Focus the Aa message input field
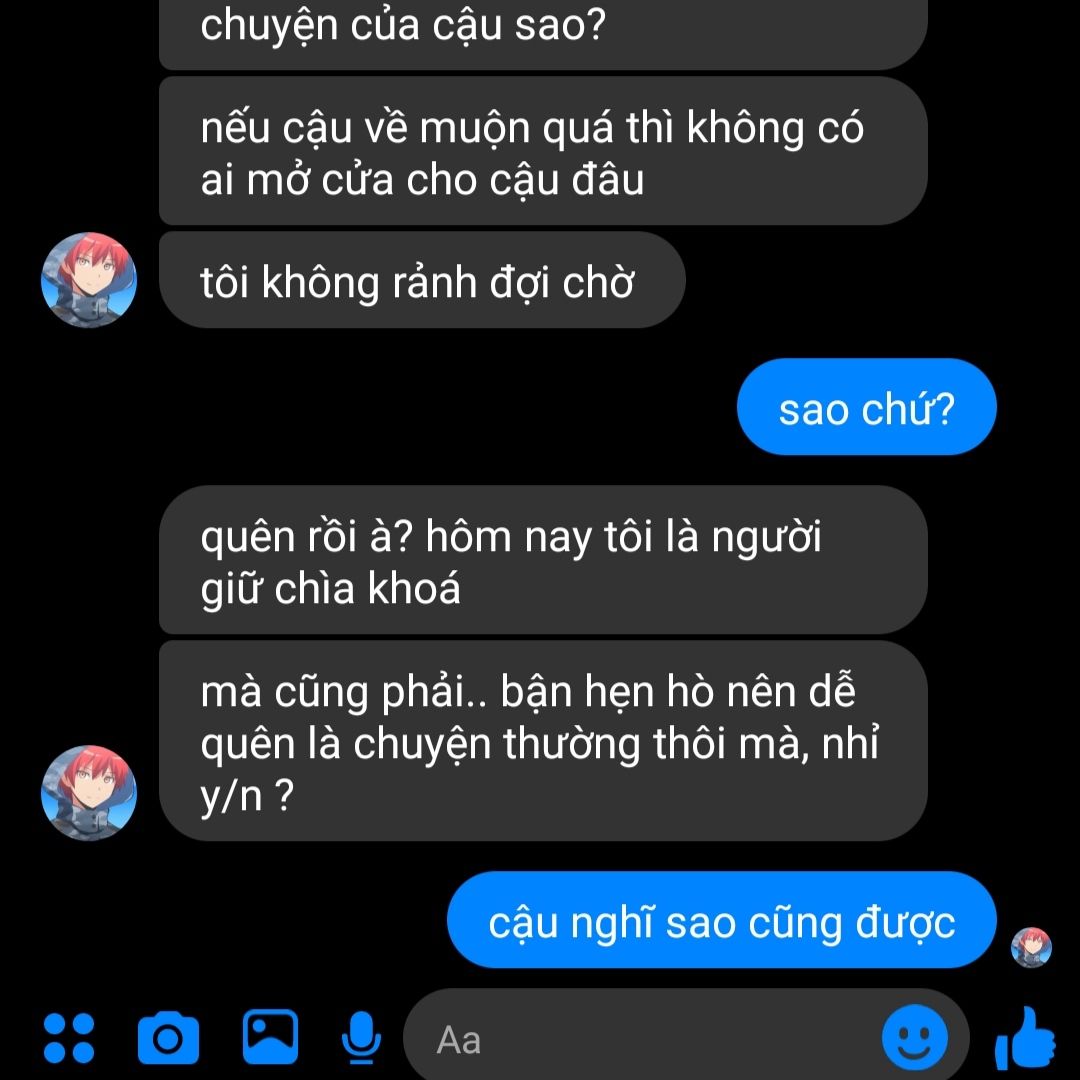The width and height of the screenshot is (1080, 1080). 640,1040
